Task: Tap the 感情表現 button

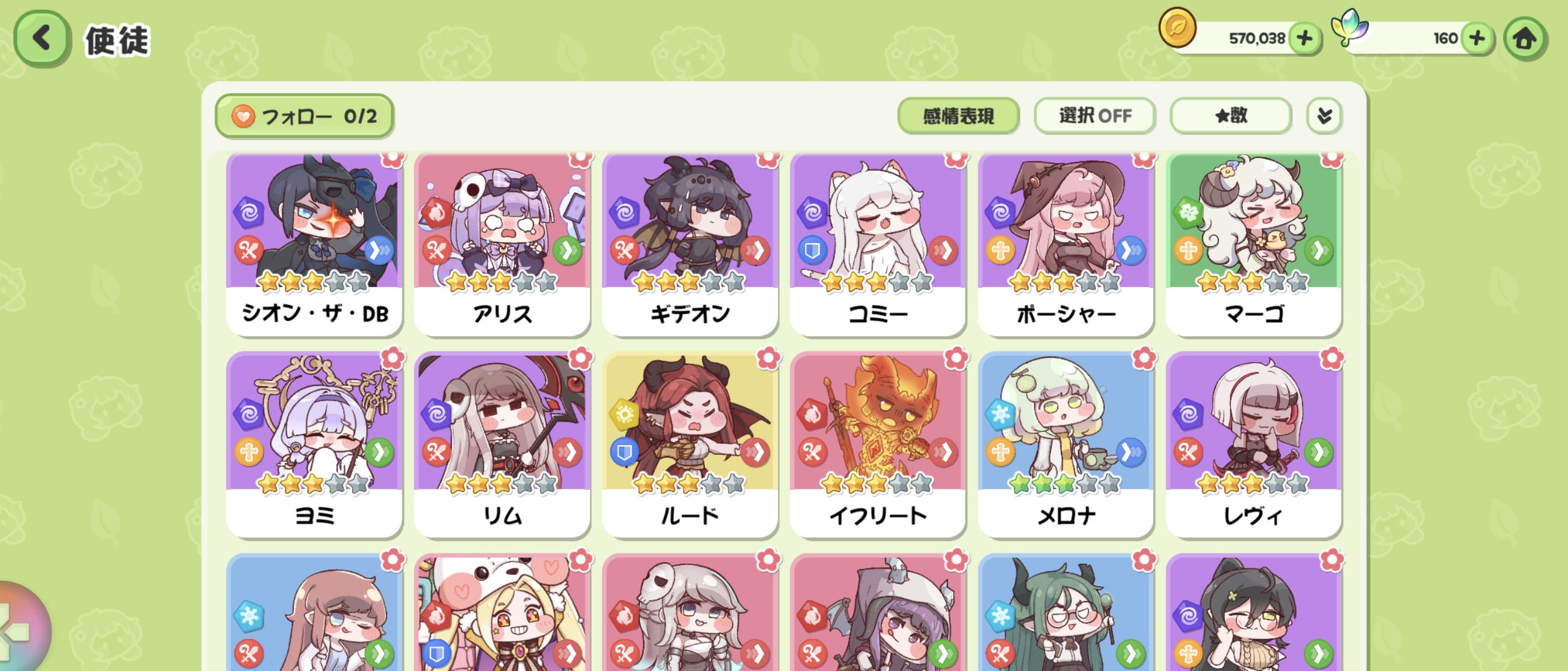Action: coord(958,116)
